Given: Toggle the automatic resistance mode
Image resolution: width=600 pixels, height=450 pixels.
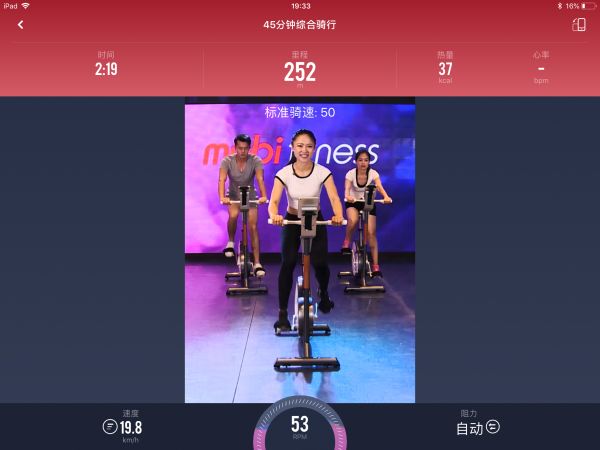Looking at the screenshot, I should coord(492,427).
